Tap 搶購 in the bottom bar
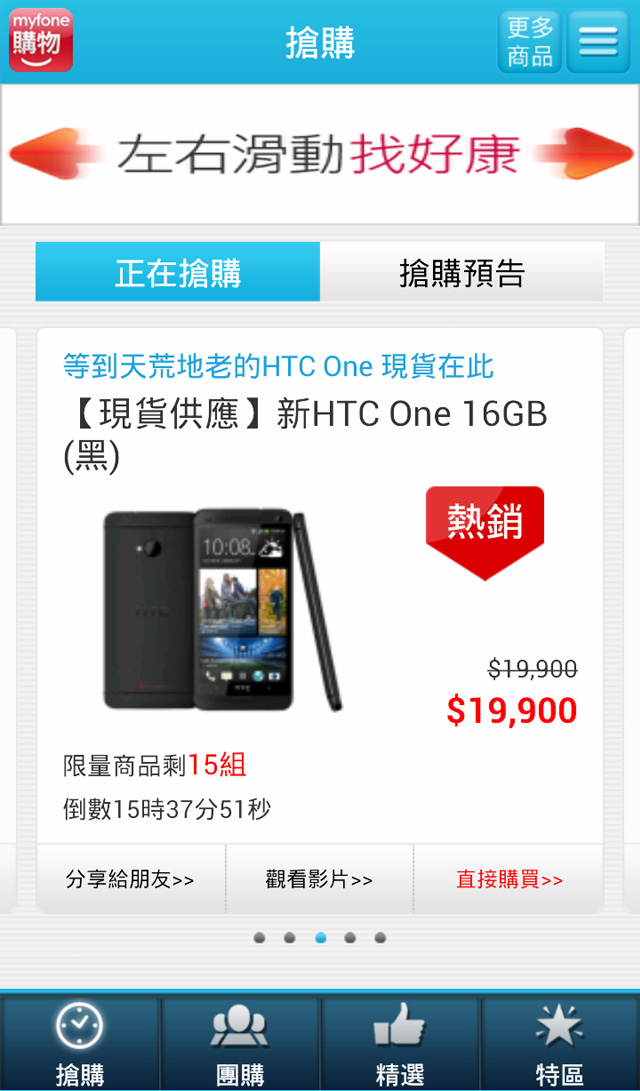The height and width of the screenshot is (1091, 640). [x=80, y=1045]
